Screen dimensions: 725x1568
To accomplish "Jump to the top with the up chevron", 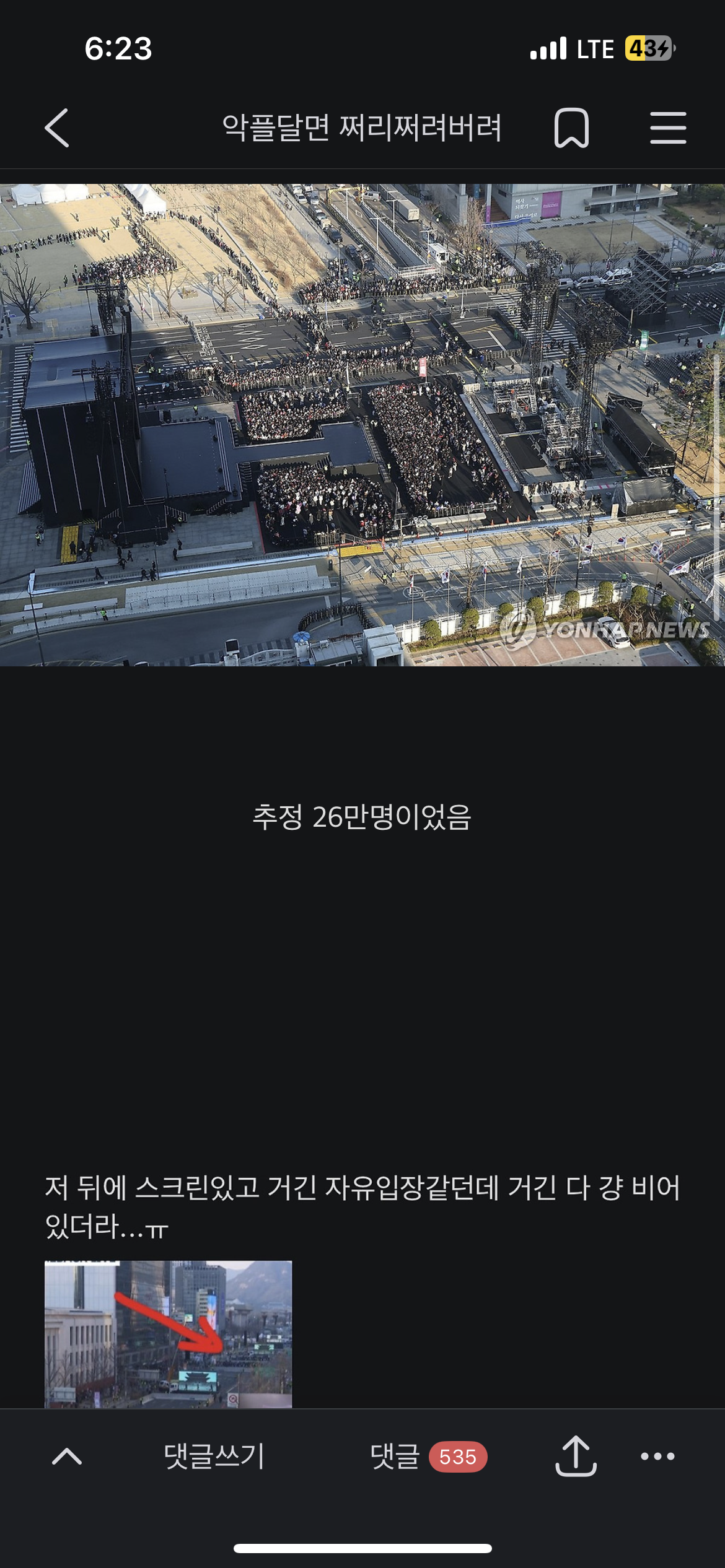I will point(67,1456).
